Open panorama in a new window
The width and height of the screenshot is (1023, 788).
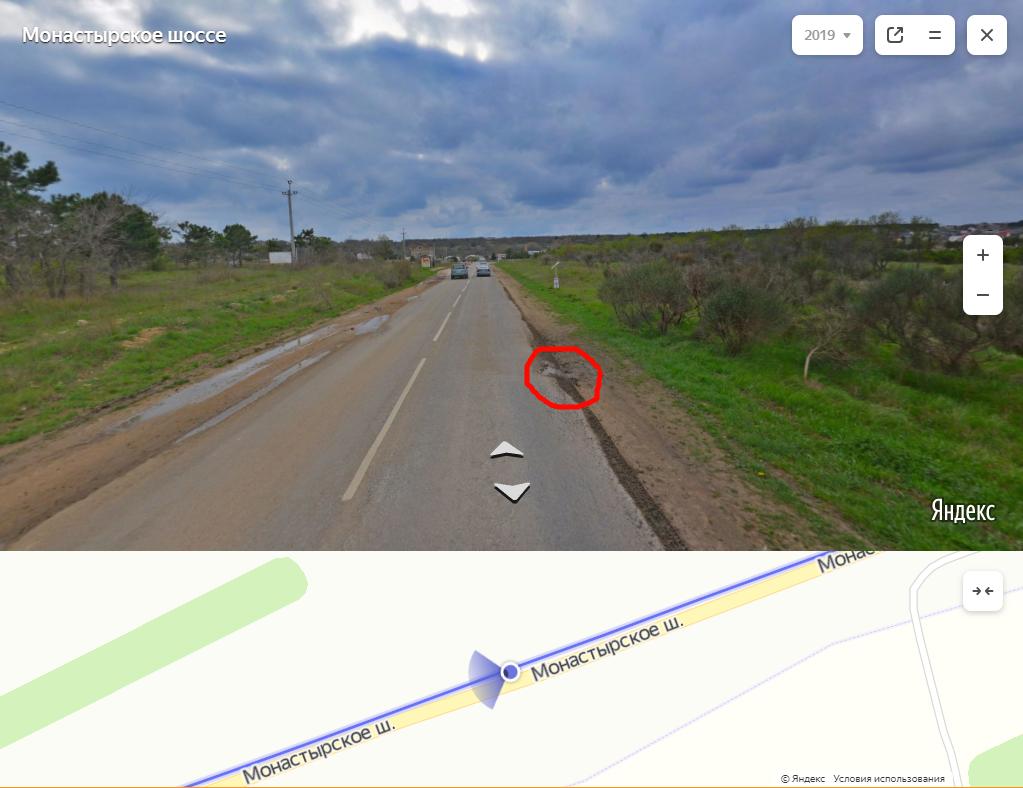(895, 35)
